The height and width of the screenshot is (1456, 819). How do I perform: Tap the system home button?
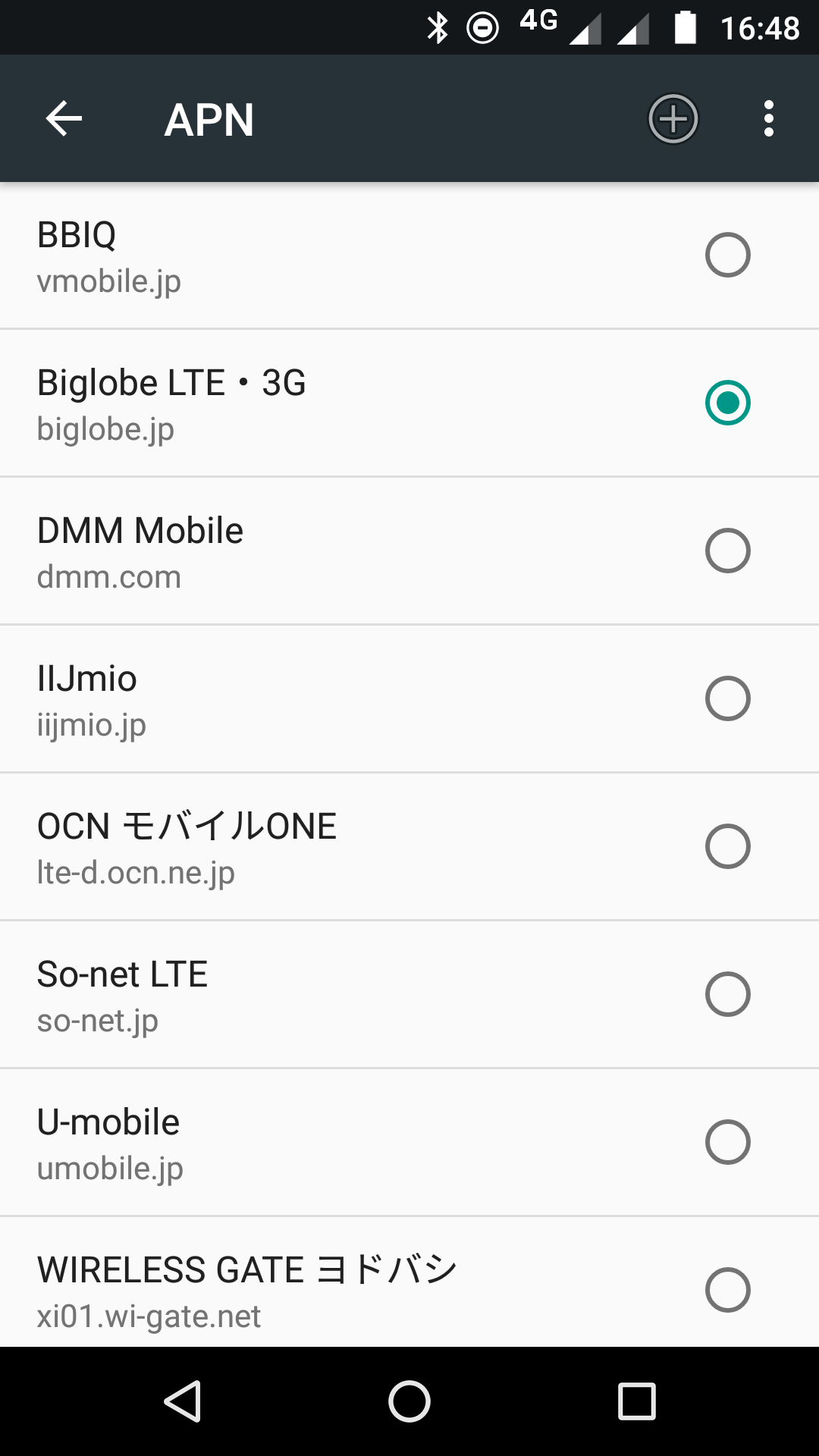click(409, 1401)
